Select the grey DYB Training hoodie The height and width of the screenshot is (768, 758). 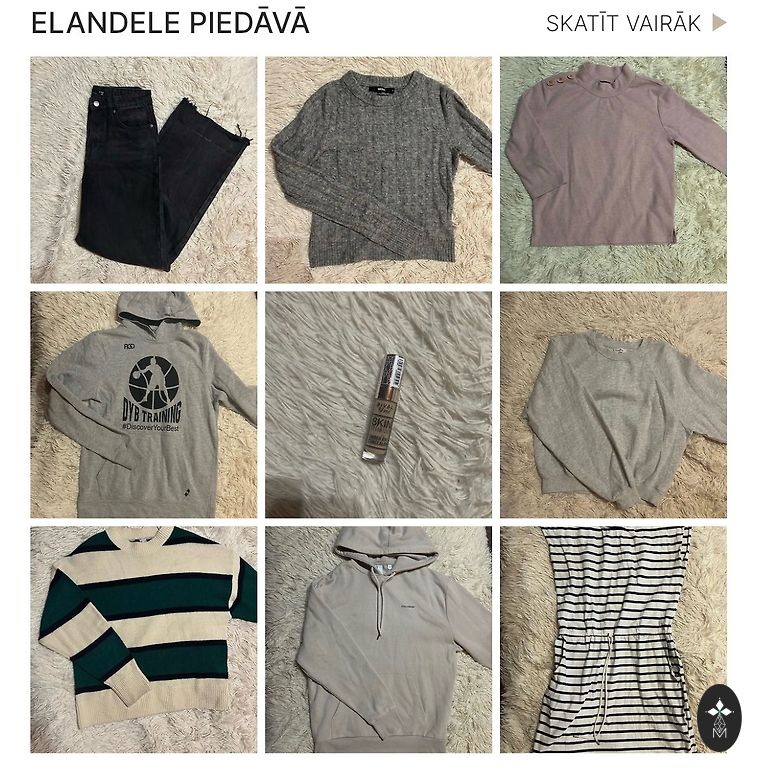[143, 404]
